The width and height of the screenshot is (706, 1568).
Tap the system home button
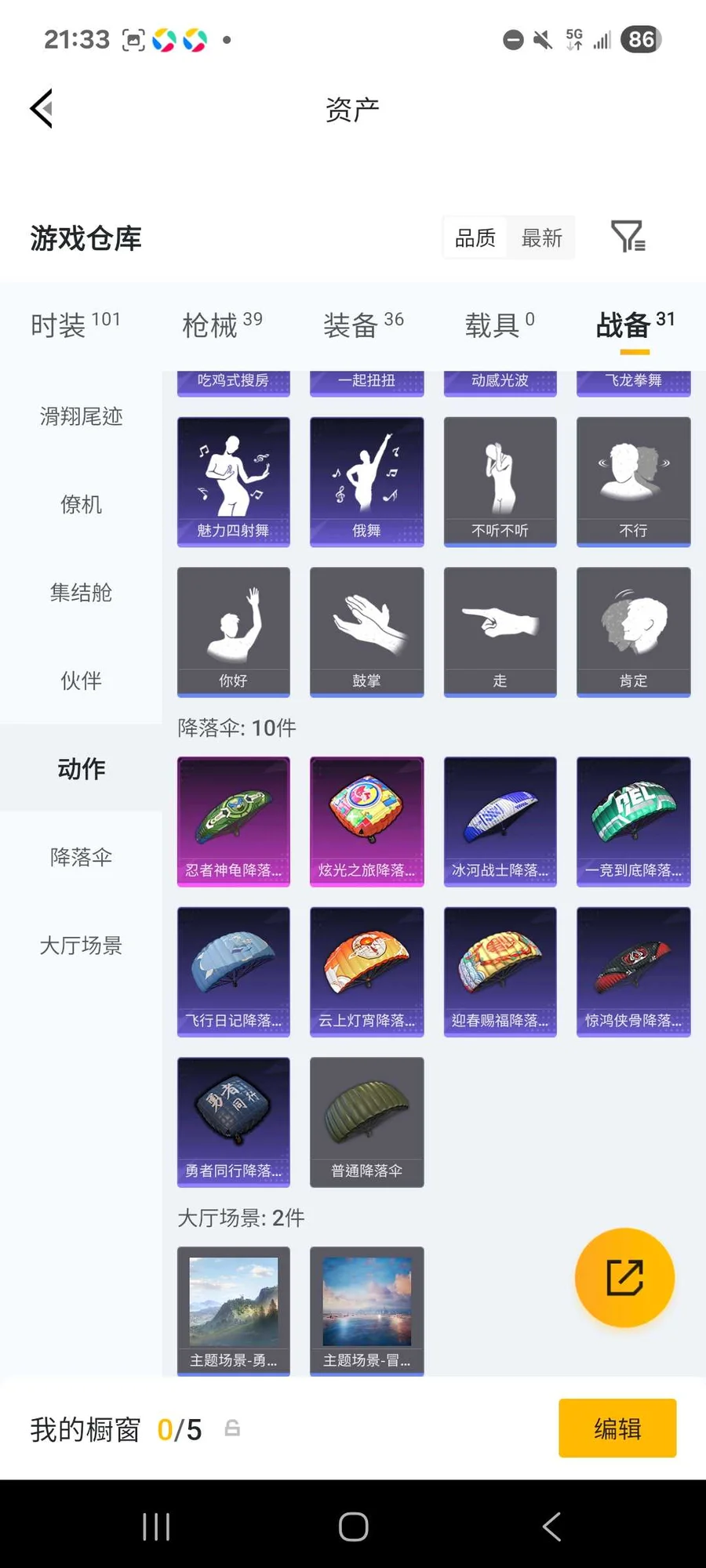click(x=353, y=1526)
